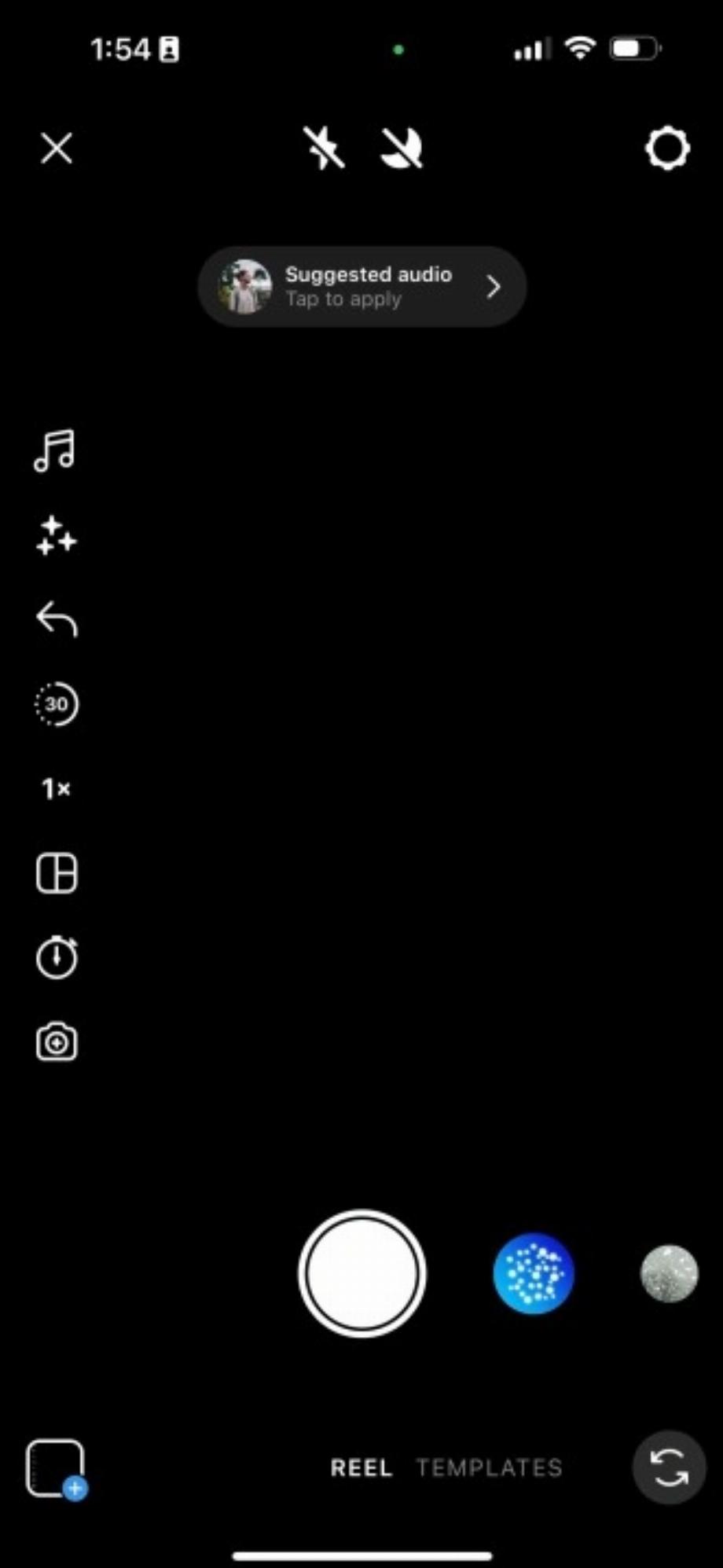Screen dimensions: 723x1568
Task: Open camera settings gear
Action: [667, 148]
